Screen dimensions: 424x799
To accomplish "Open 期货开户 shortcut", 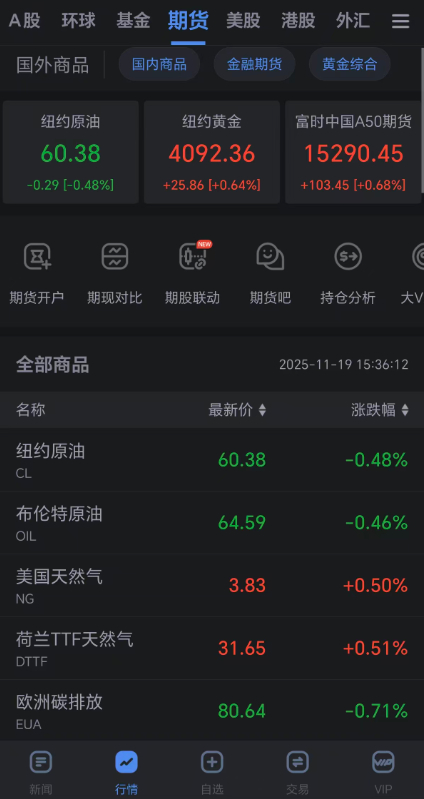I will coord(37,274).
